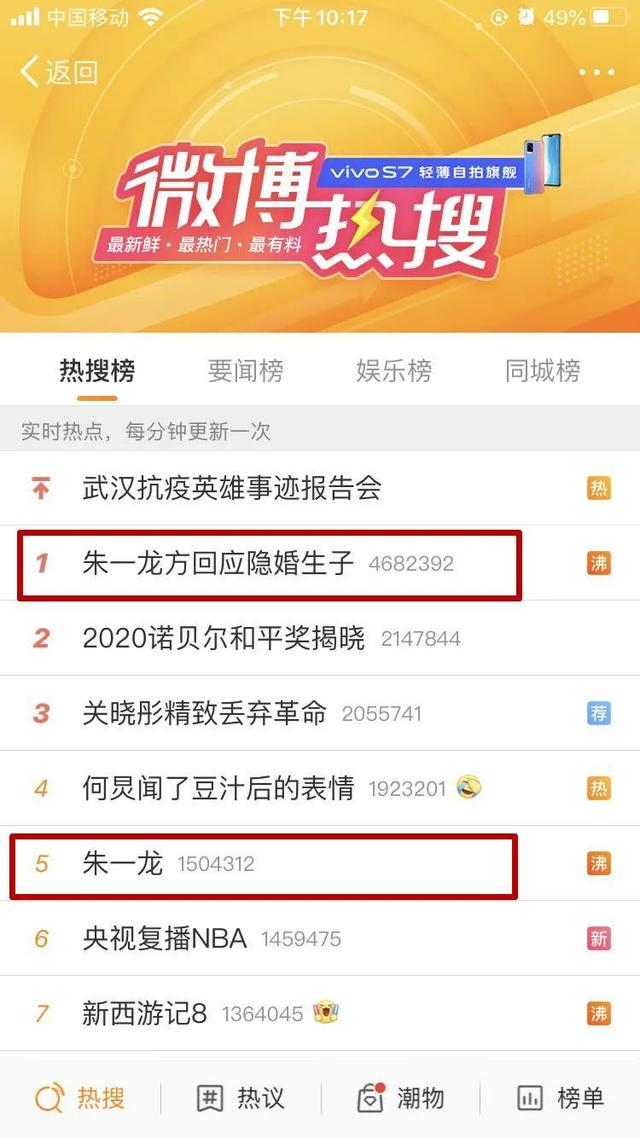Open topic 何炅闻了豆汁后的表情
640x1138 pixels.
[218, 788]
